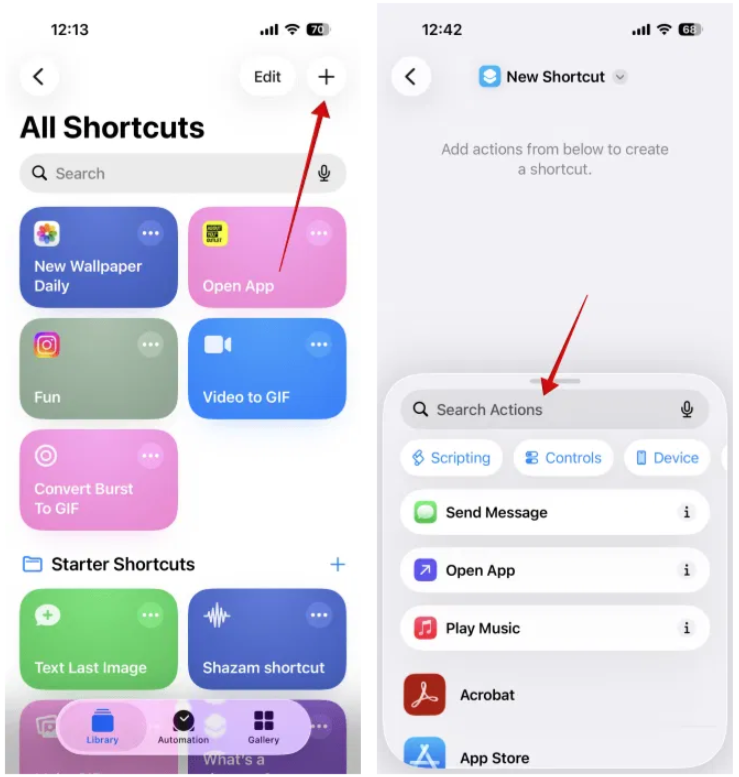View info for the Open App action
This screenshot has height=777, width=739.
pyautogui.click(x=686, y=570)
